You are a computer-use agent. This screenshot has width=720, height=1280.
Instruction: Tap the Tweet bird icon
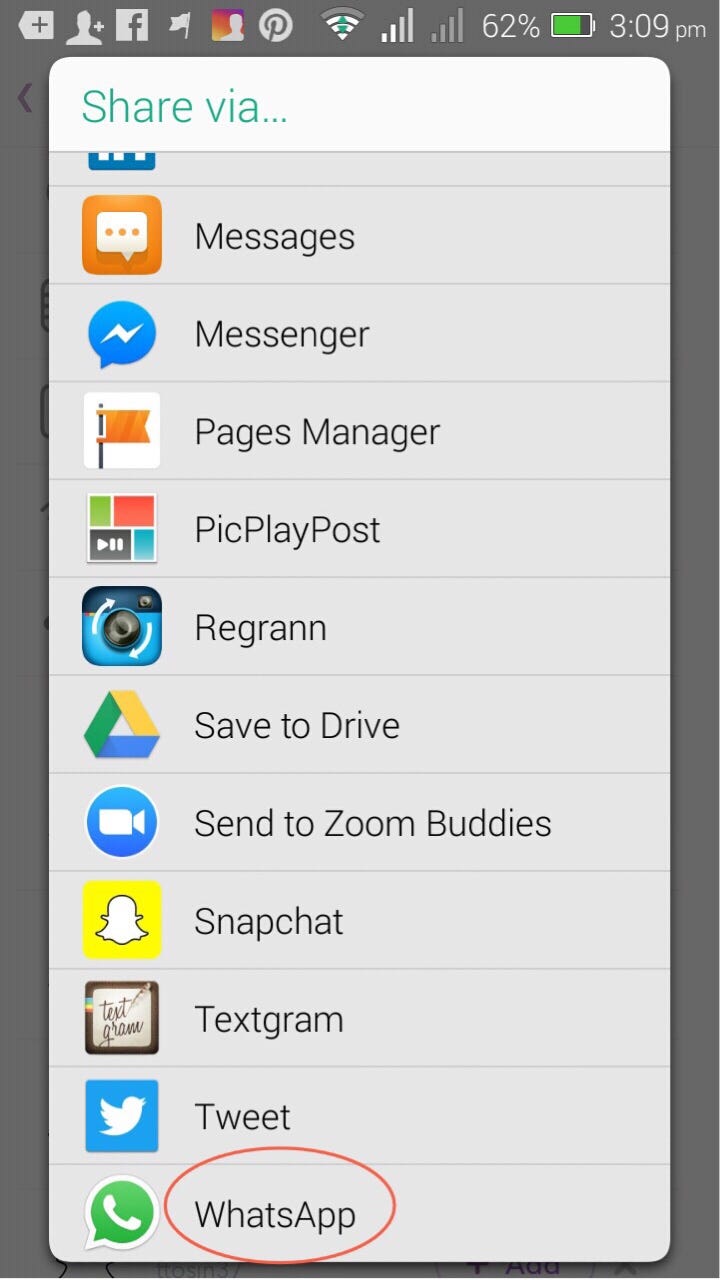[x=121, y=1116]
